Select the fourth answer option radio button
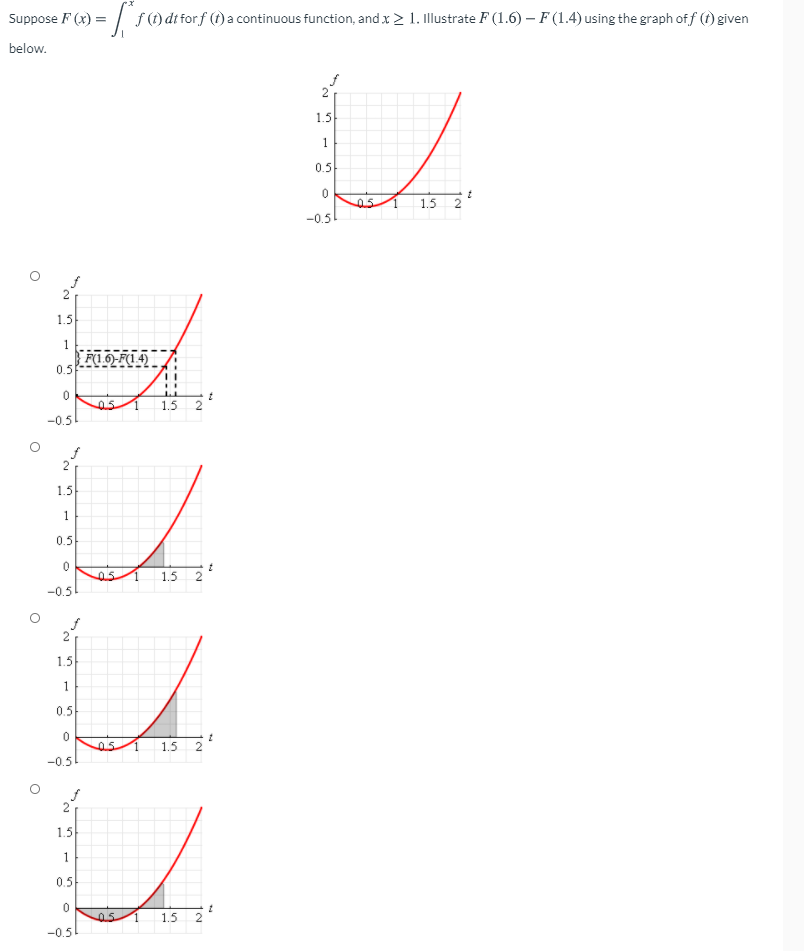 33,791
